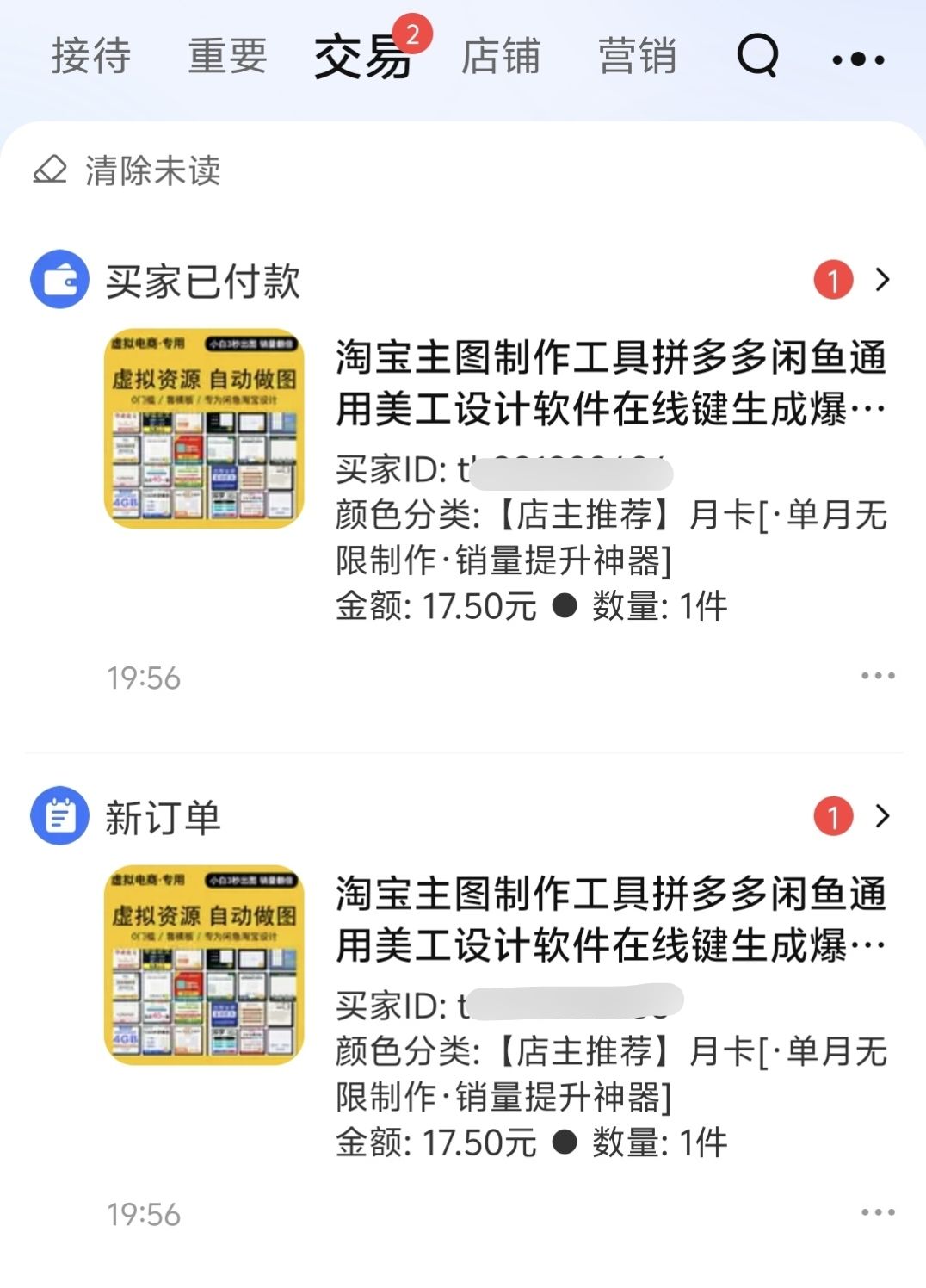Open the top-right overflow menu
This screenshot has height=1288, width=926.
[x=858, y=59]
